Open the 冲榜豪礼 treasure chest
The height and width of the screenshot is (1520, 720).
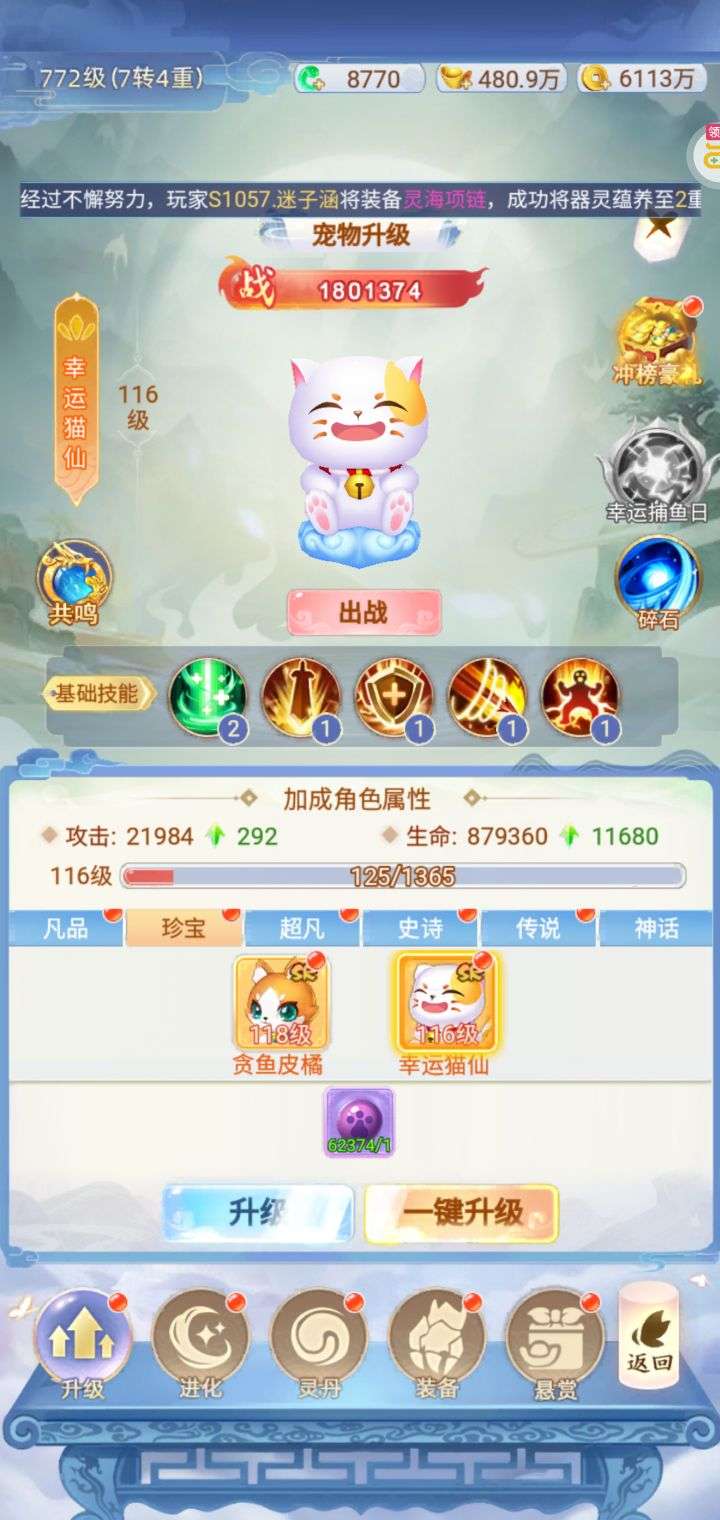coord(657,340)
